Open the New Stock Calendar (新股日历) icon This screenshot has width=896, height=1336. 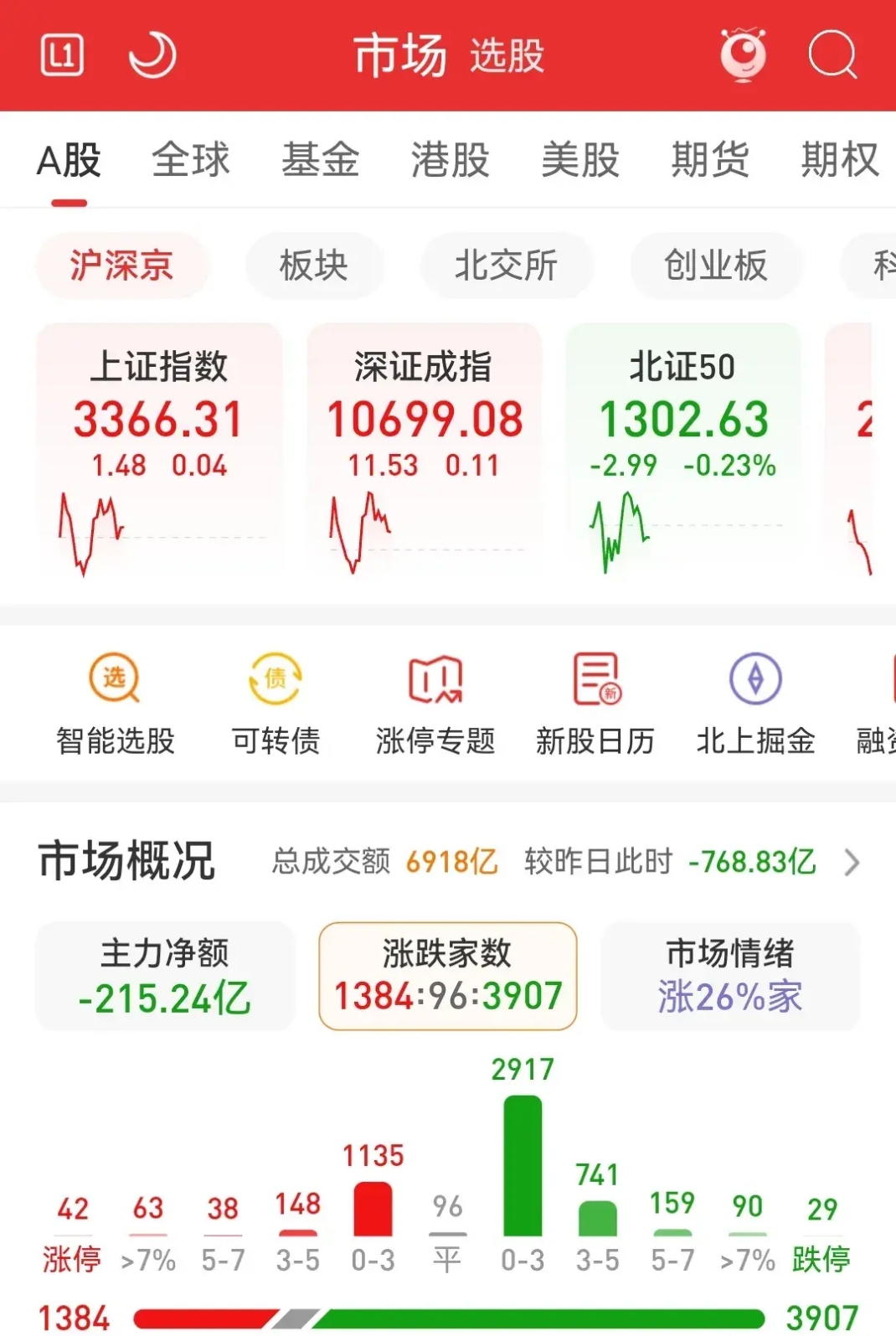tap(595, 704)
